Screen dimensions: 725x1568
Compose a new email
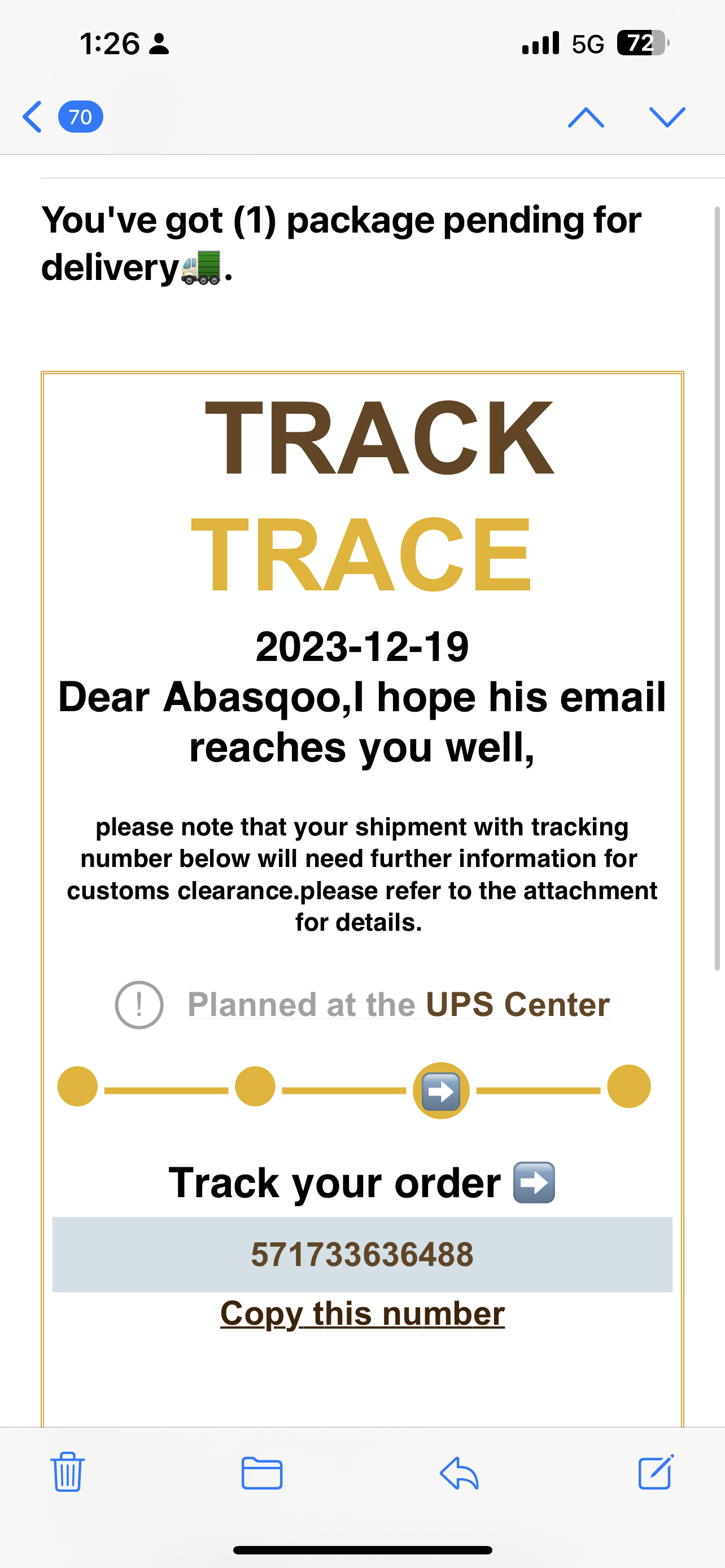pos(656,1472)
